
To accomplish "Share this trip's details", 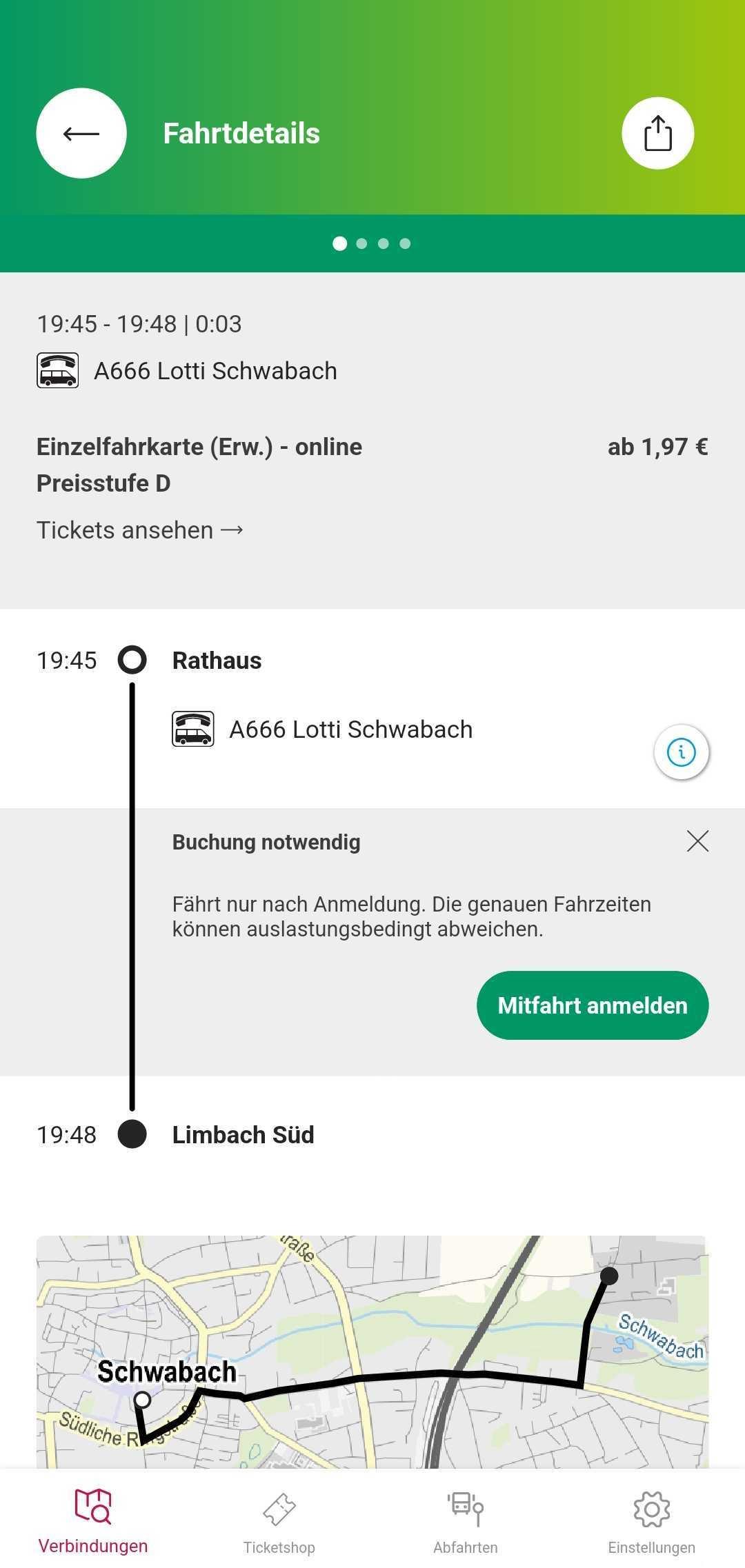I will (x=657, y=133).
